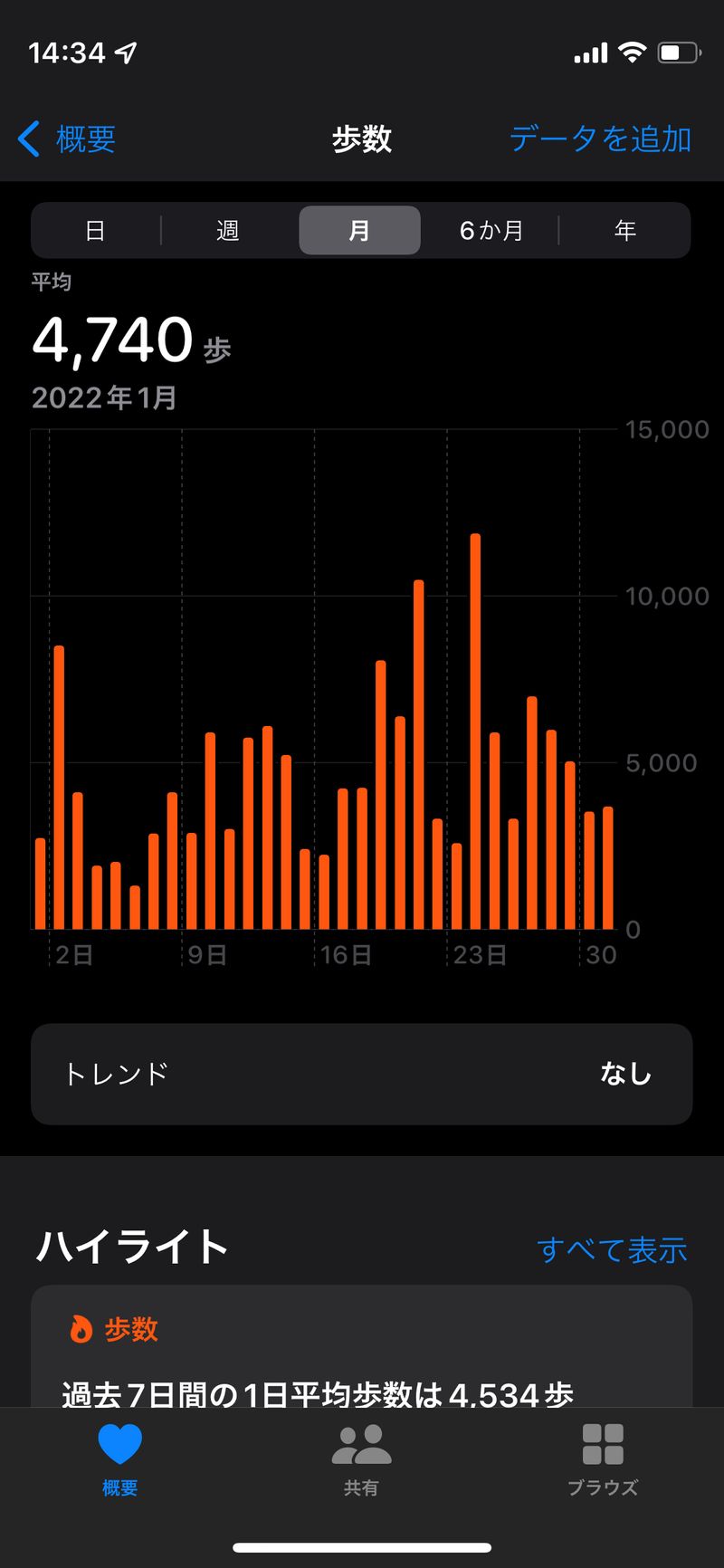
Task: Open the 歩数 highlight card
Action: click(x=361, y=1349)
